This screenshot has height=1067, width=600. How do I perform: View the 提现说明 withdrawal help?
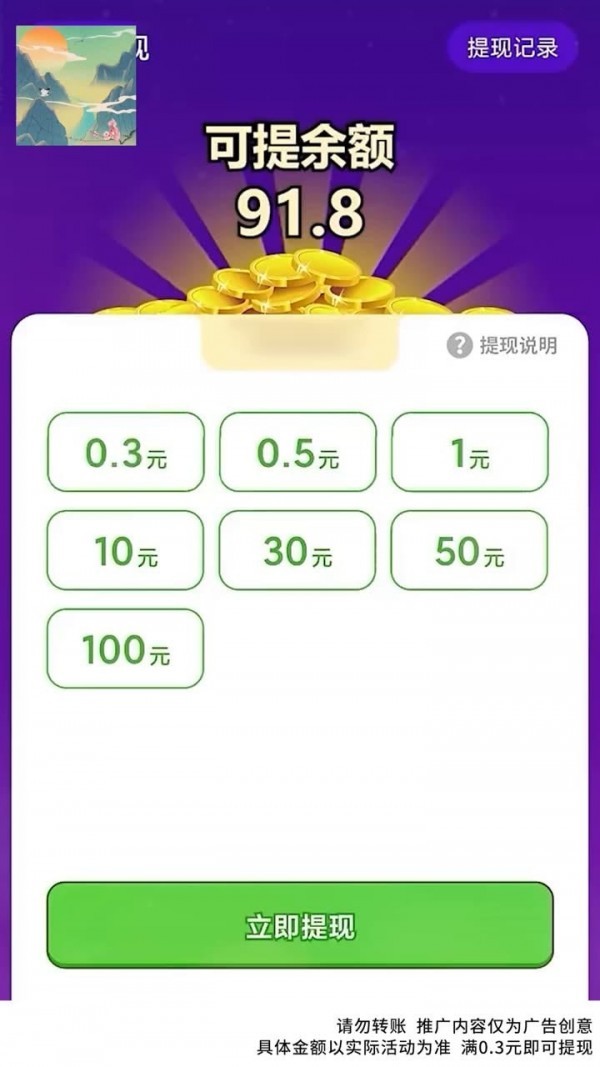pos(503,346)
